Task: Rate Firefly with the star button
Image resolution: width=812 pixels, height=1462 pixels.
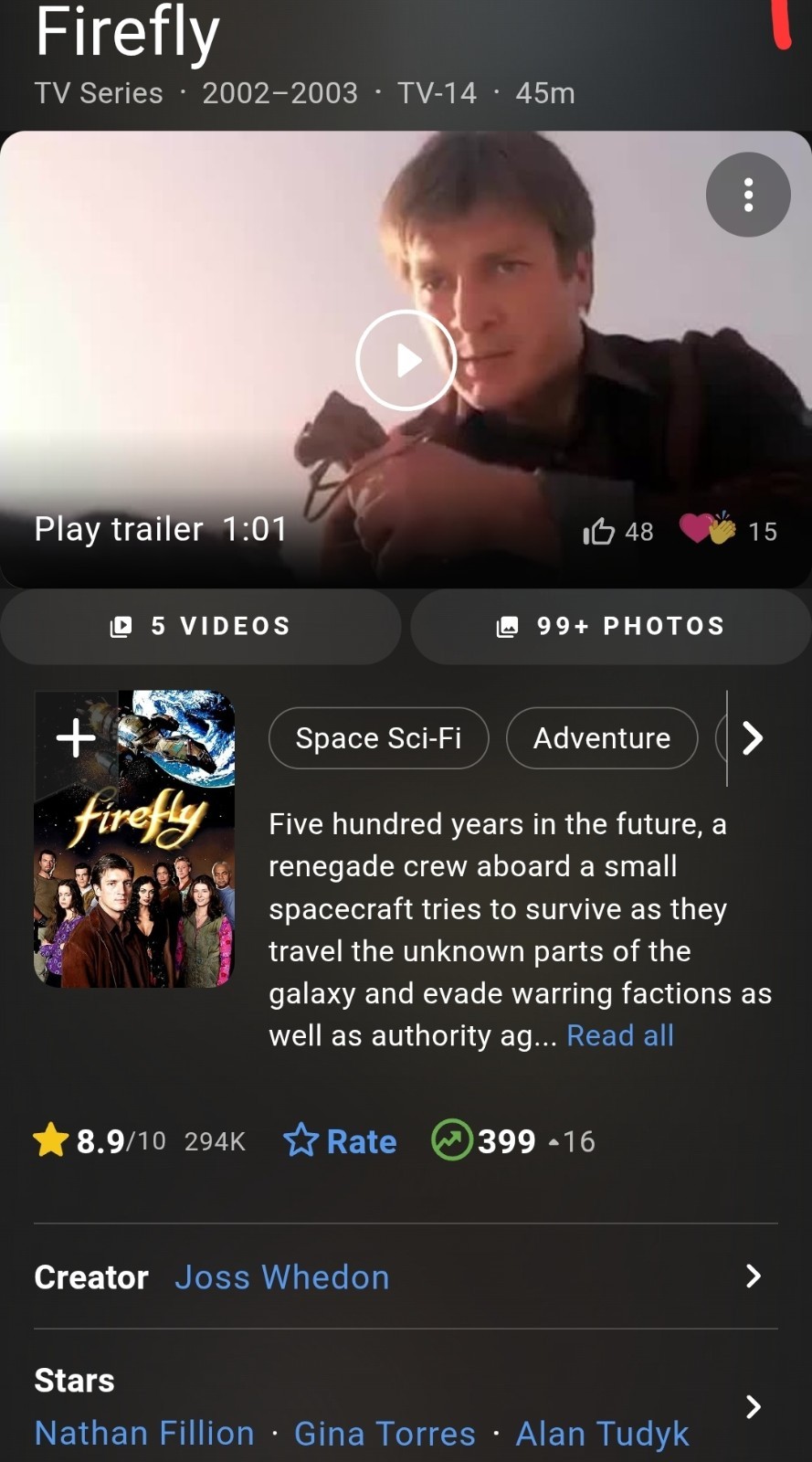Action: pos(340,1141)
